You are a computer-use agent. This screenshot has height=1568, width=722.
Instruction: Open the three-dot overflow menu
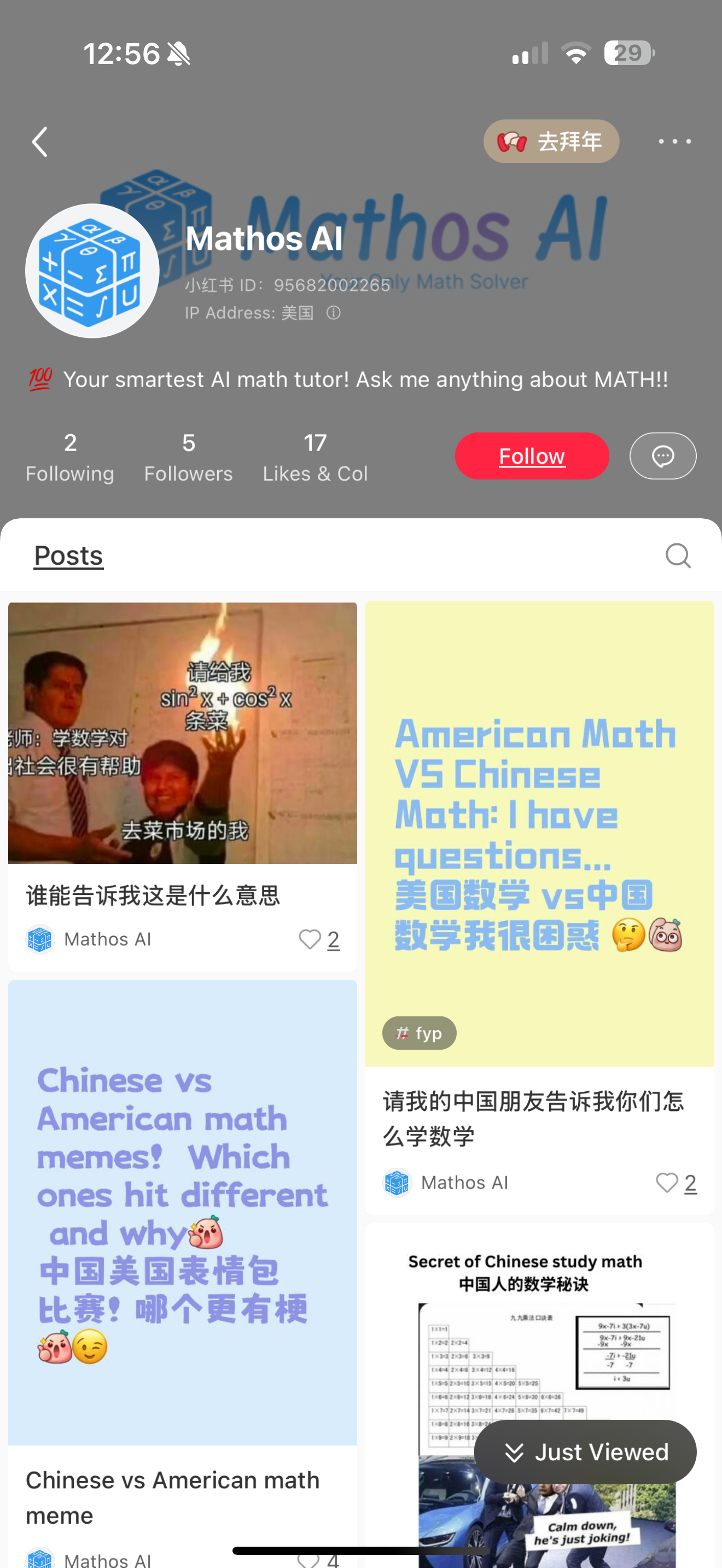674,141
